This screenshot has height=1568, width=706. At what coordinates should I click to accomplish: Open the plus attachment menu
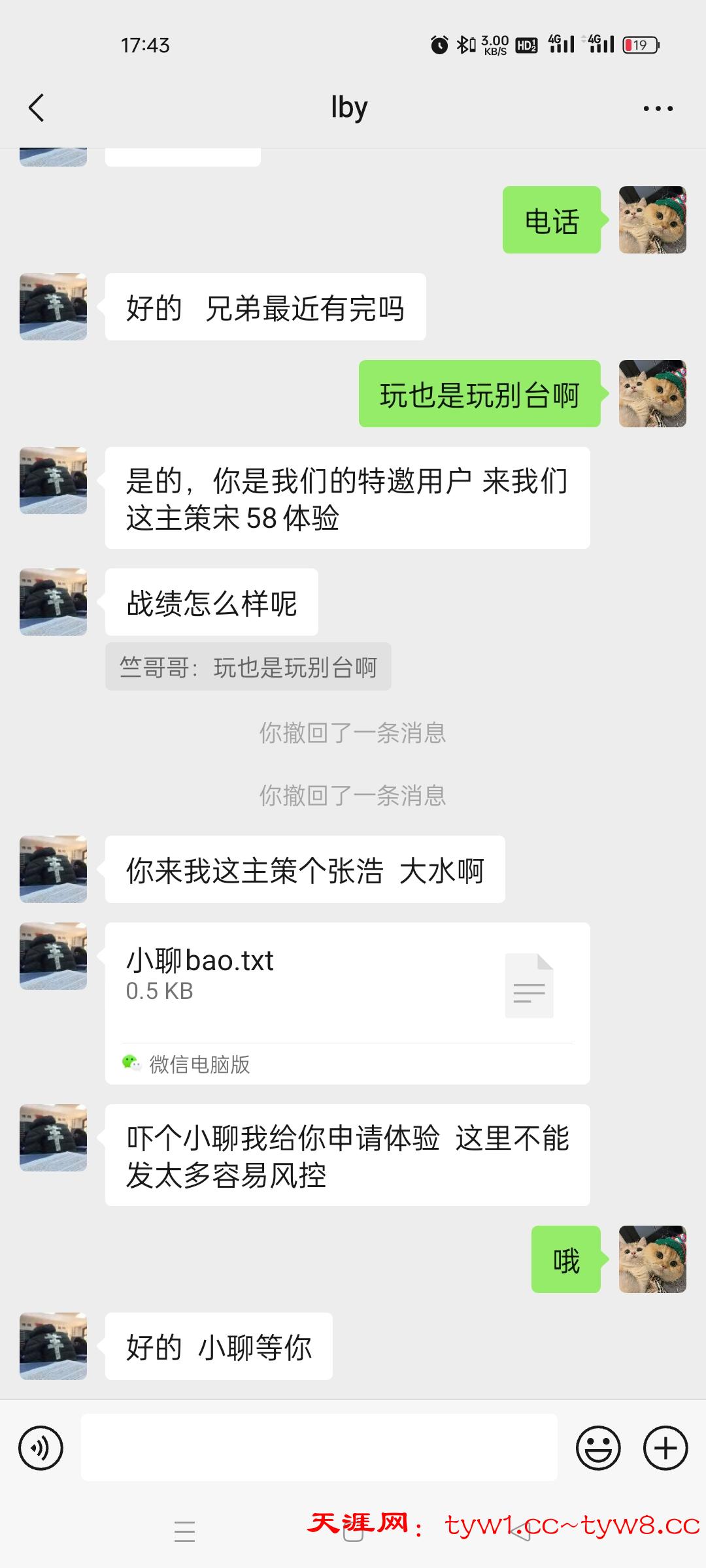point(665,1448)
